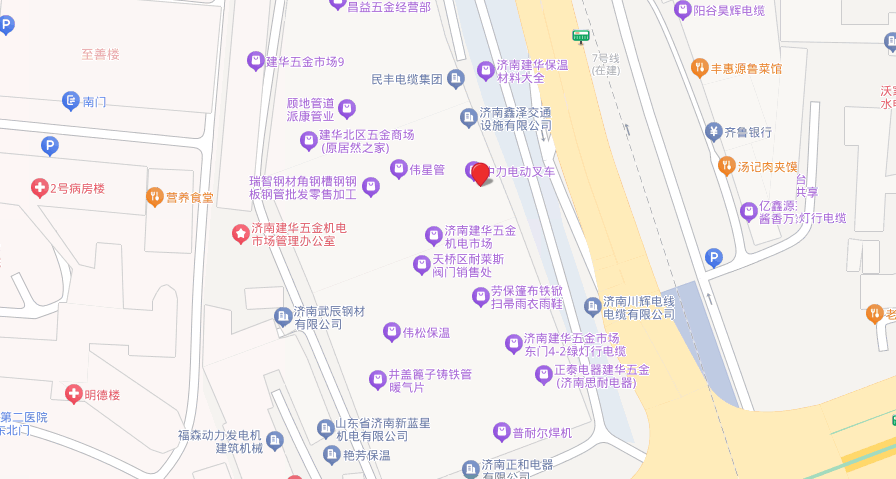Tap the 建华五金市场9 marker
This screenshot has width=896, height=479.
255,62
